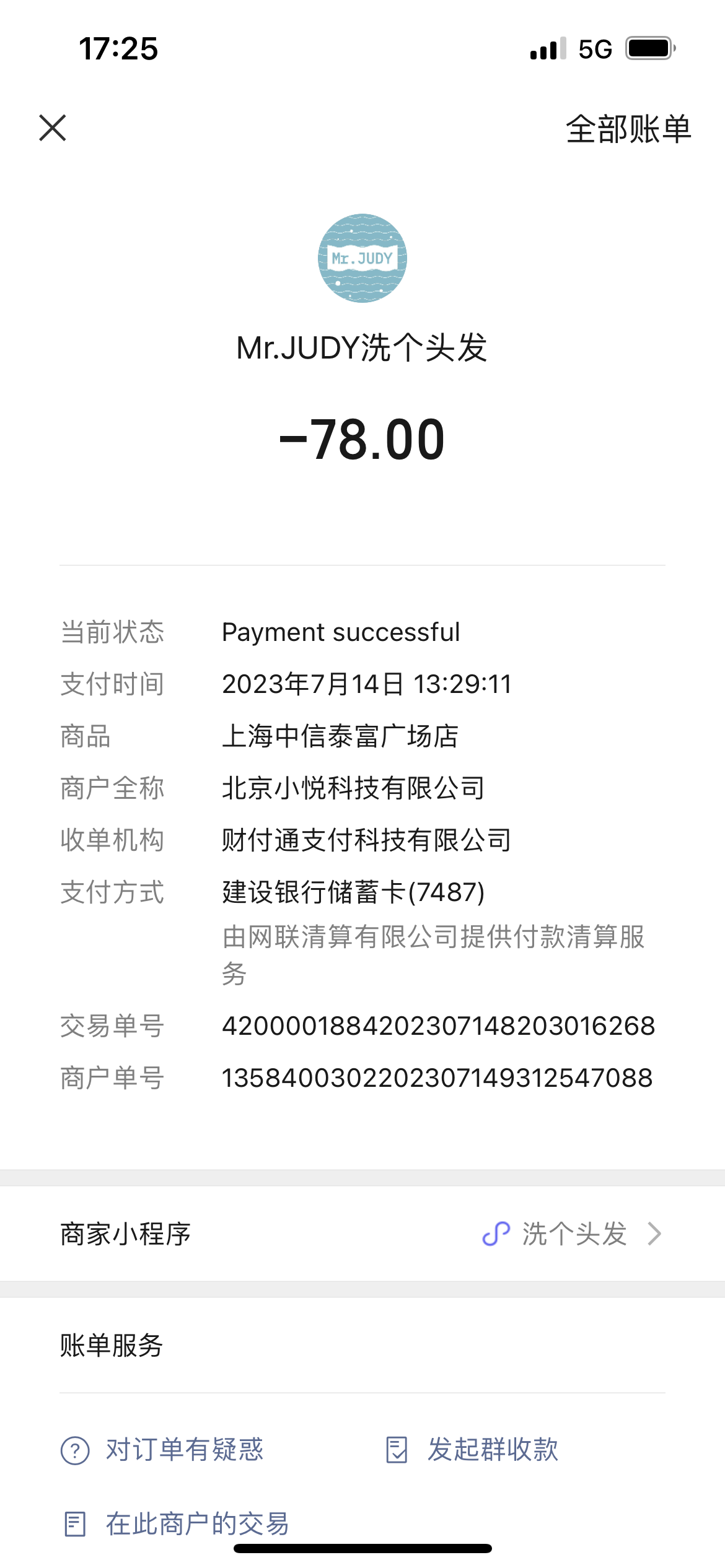Tap 对订单有疑惑 for order help
Image resolution: width=725 pixels, height=1568 pixels.
(x=162, y=1450)
